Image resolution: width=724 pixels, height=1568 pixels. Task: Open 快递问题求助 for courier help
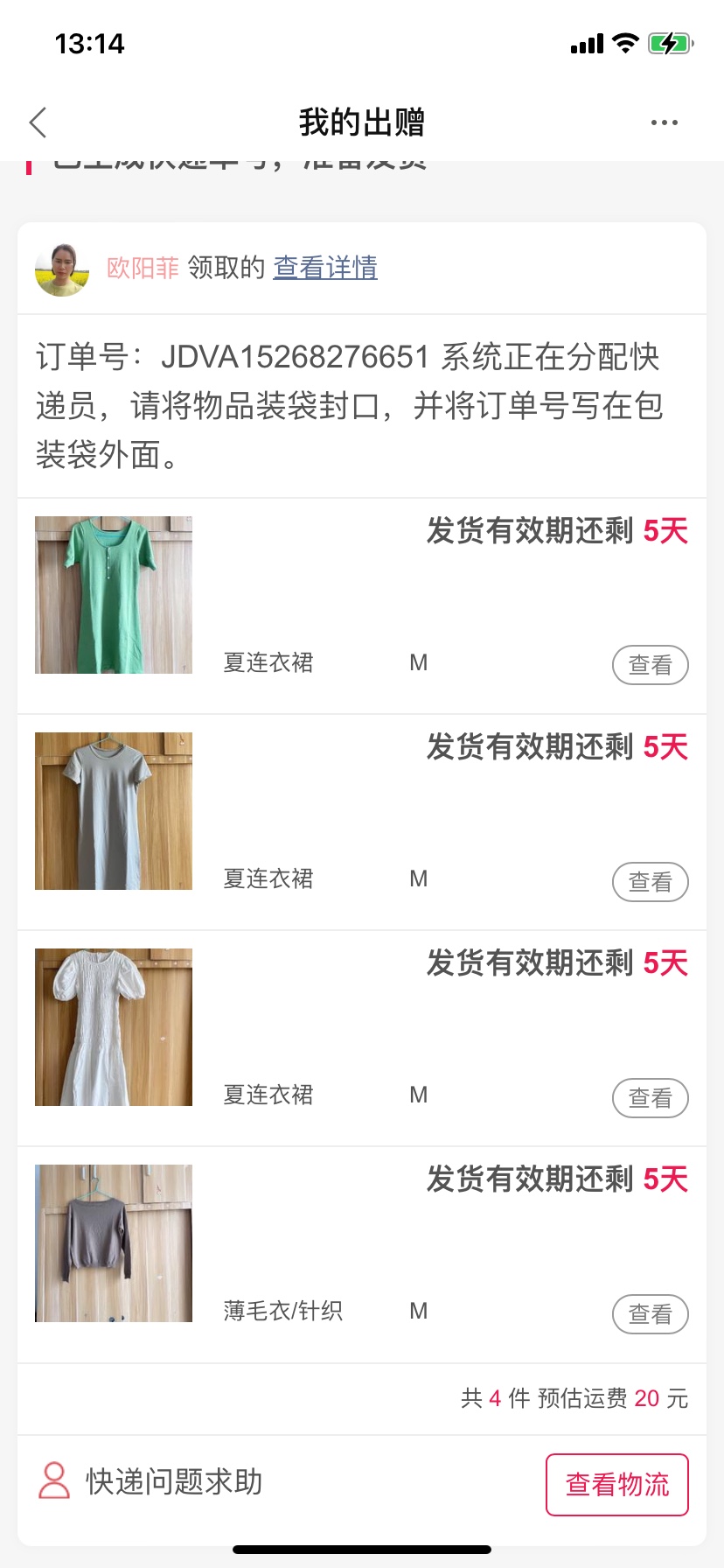150,1481
